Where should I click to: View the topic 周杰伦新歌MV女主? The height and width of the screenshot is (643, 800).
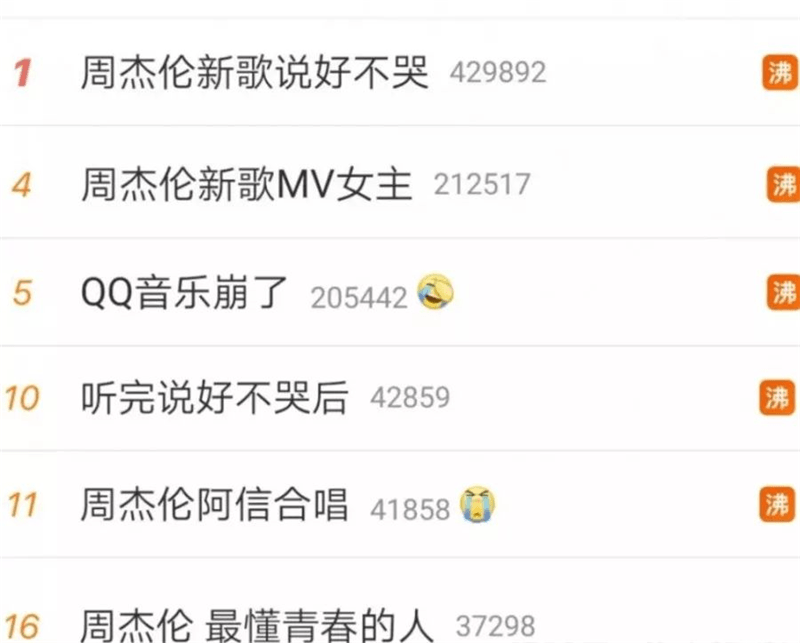246,185
